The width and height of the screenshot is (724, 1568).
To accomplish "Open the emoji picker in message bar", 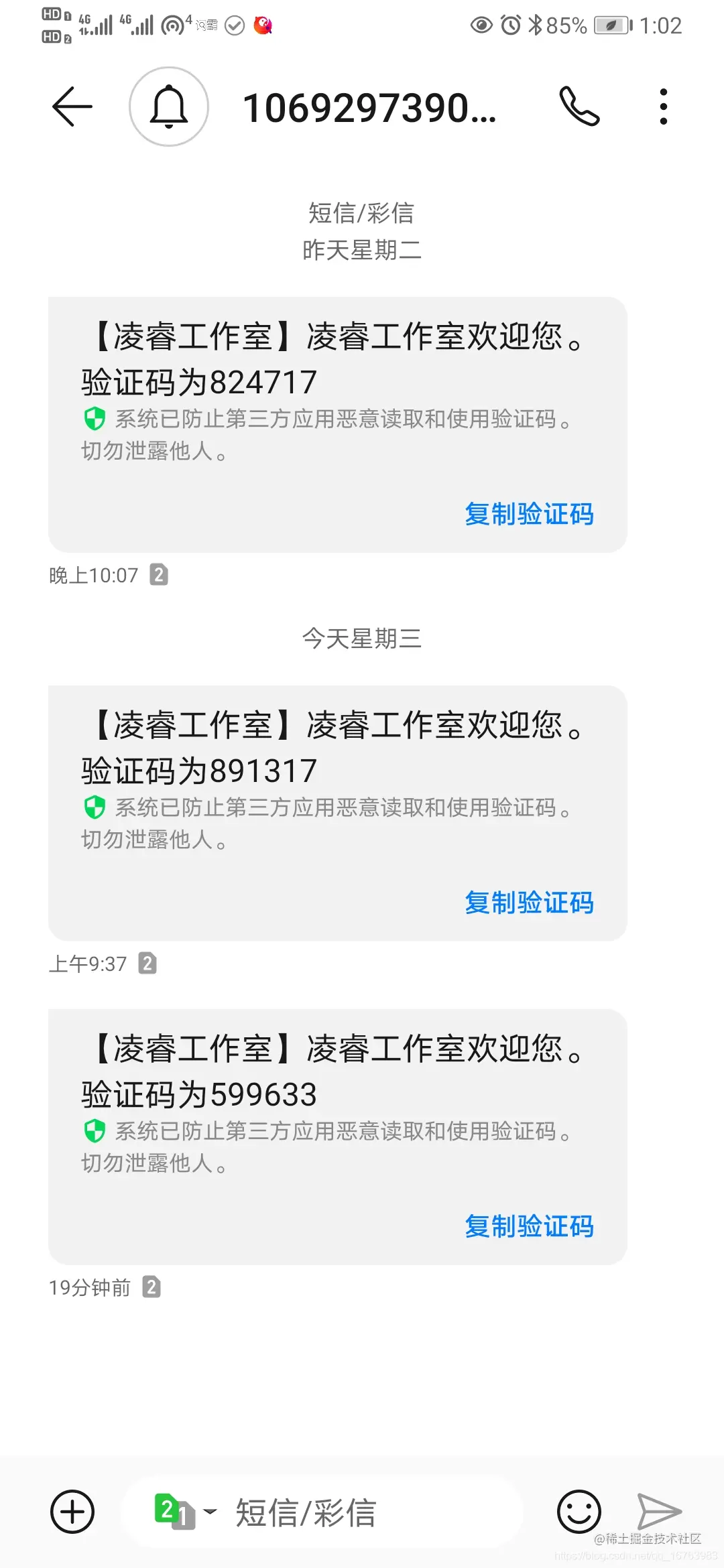I will (x=578, y=1511).
